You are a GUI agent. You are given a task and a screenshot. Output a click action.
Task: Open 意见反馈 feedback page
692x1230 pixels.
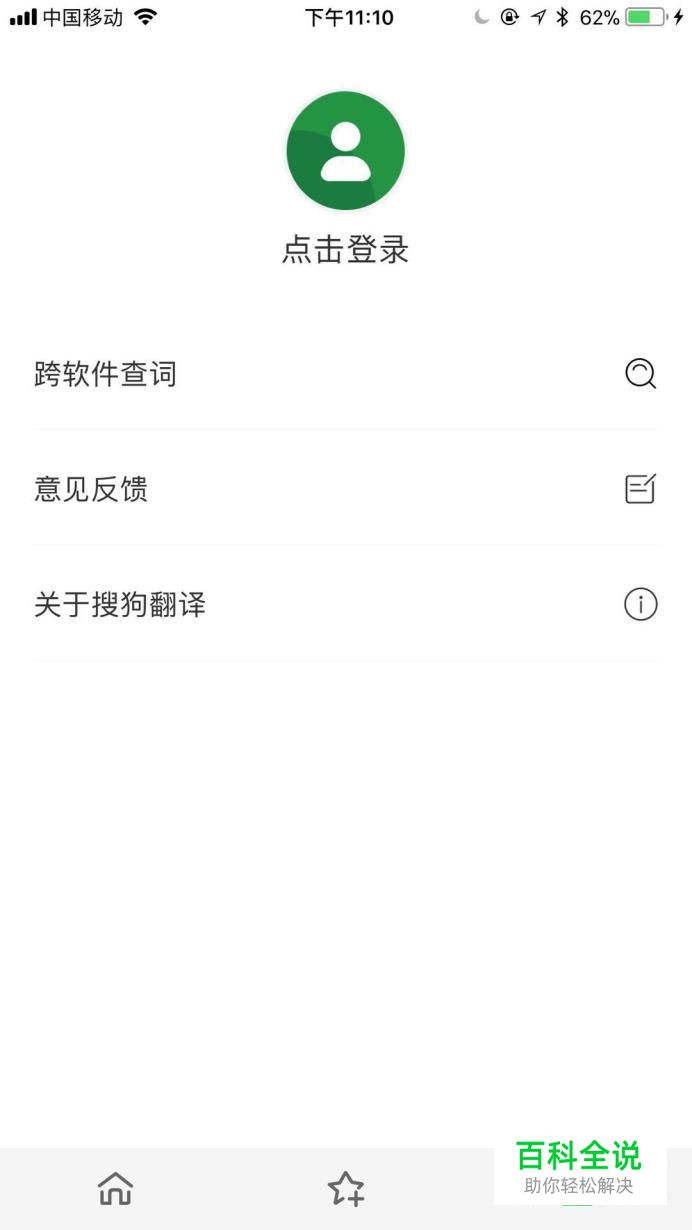click(345, 489)
